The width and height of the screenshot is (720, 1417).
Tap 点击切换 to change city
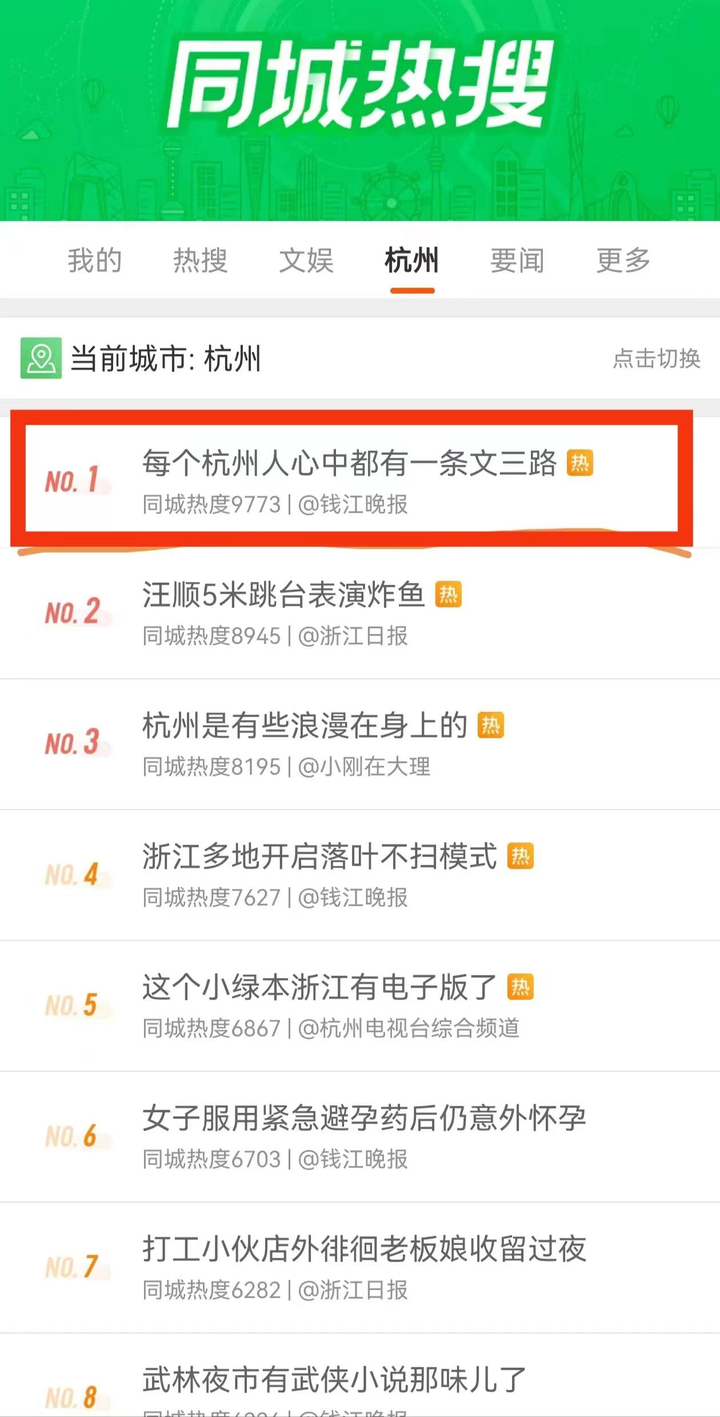click(x=656, y=359)
